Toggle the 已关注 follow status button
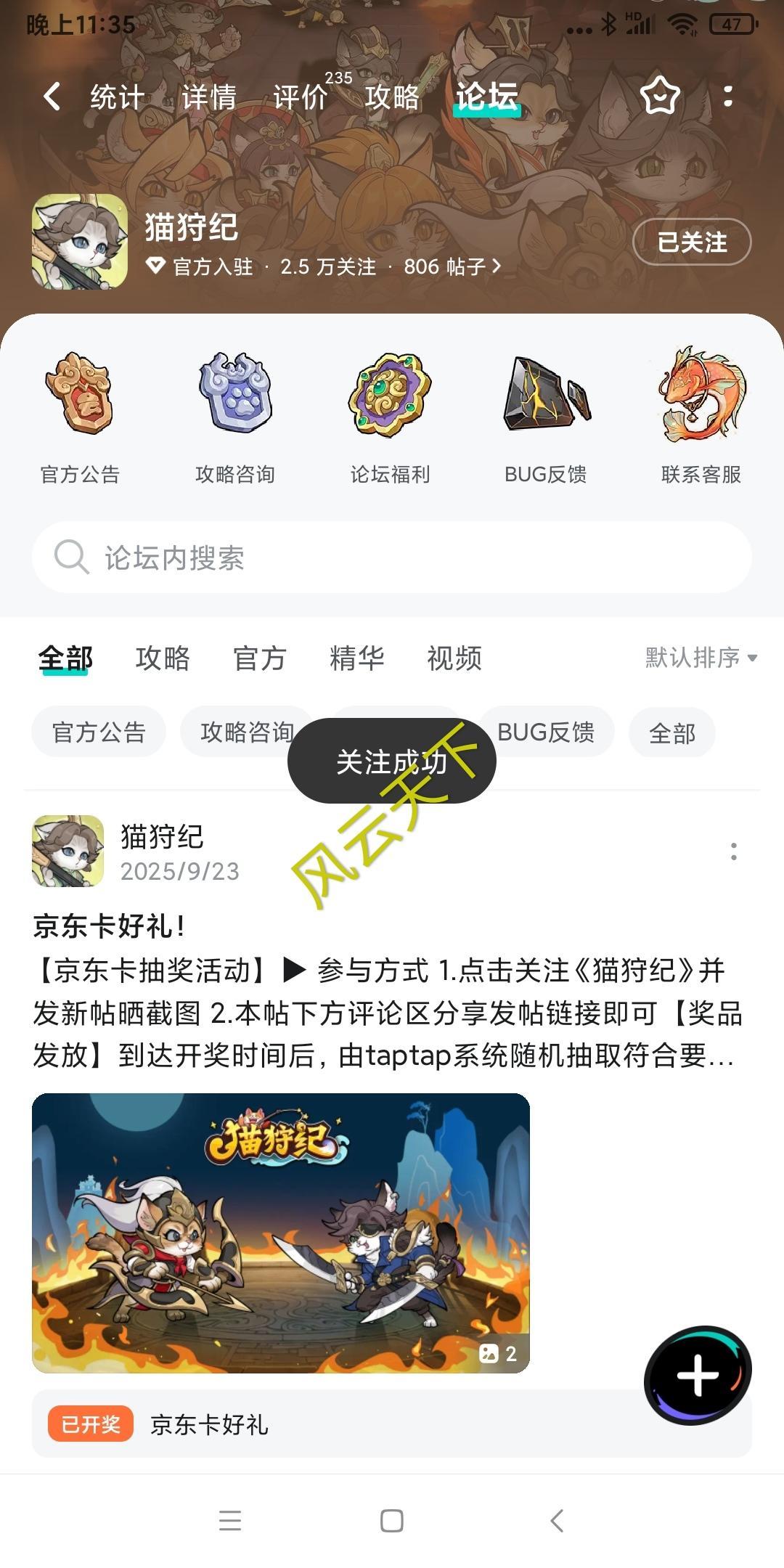The height and width of the screenshot is (1568, 784). coord(690,242)
